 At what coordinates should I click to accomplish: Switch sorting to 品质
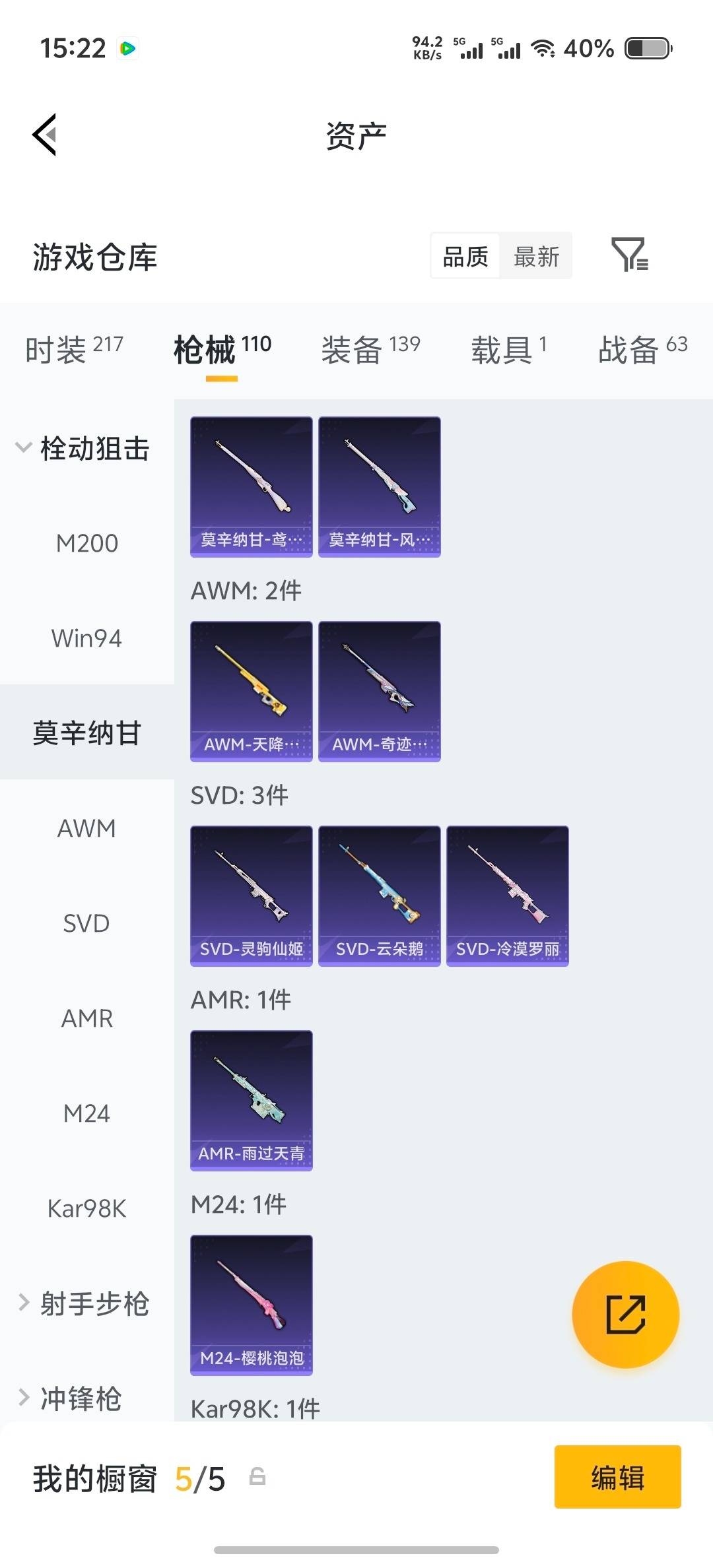[x=464, y=256]
